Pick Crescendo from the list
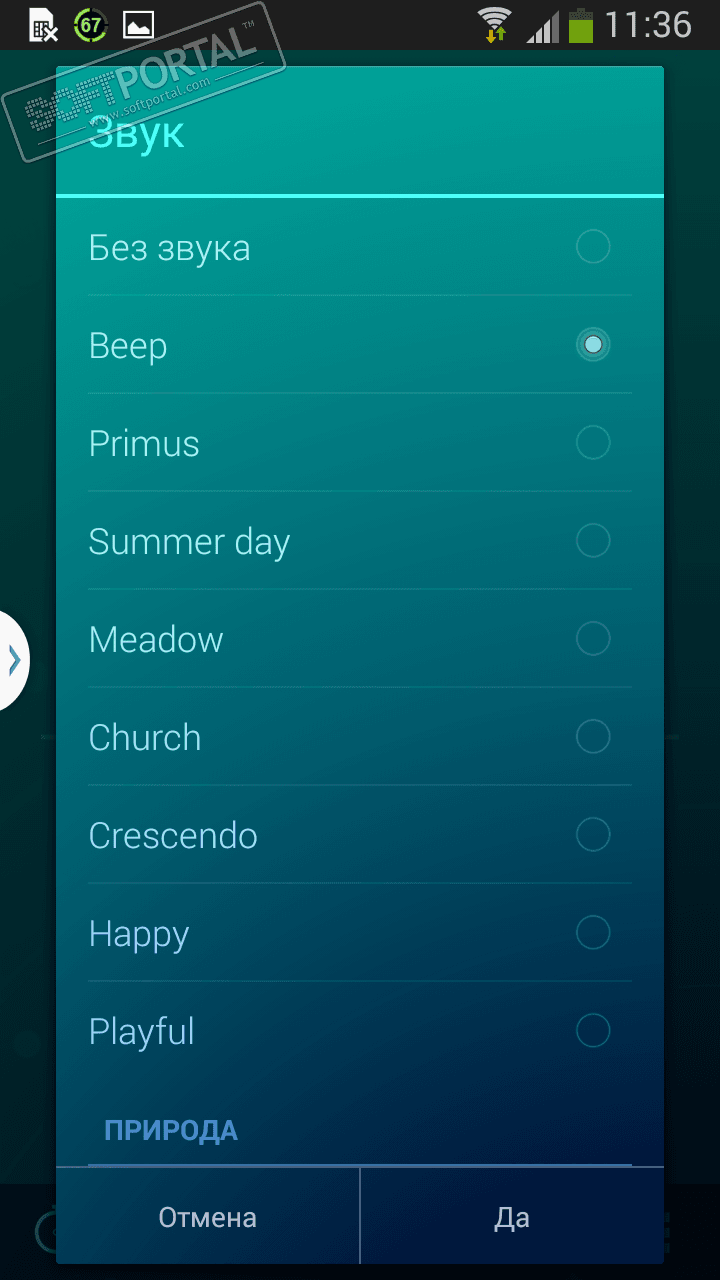This screenshot has height=1280, width=720. pos(360,835)
